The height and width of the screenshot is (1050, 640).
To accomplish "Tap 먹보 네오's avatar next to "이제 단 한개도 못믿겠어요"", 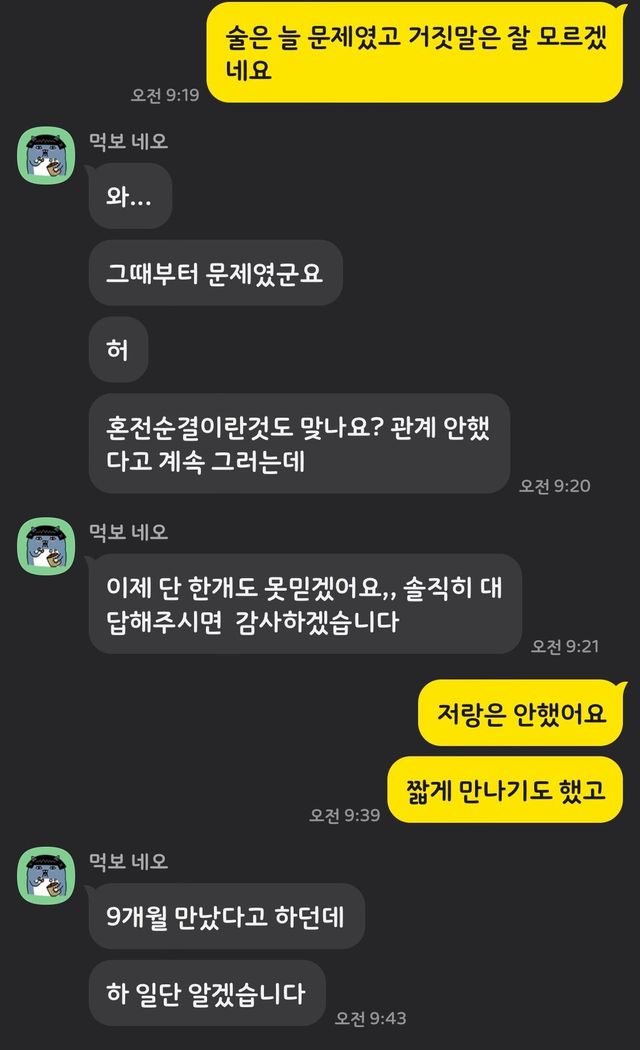I will 47,546.
